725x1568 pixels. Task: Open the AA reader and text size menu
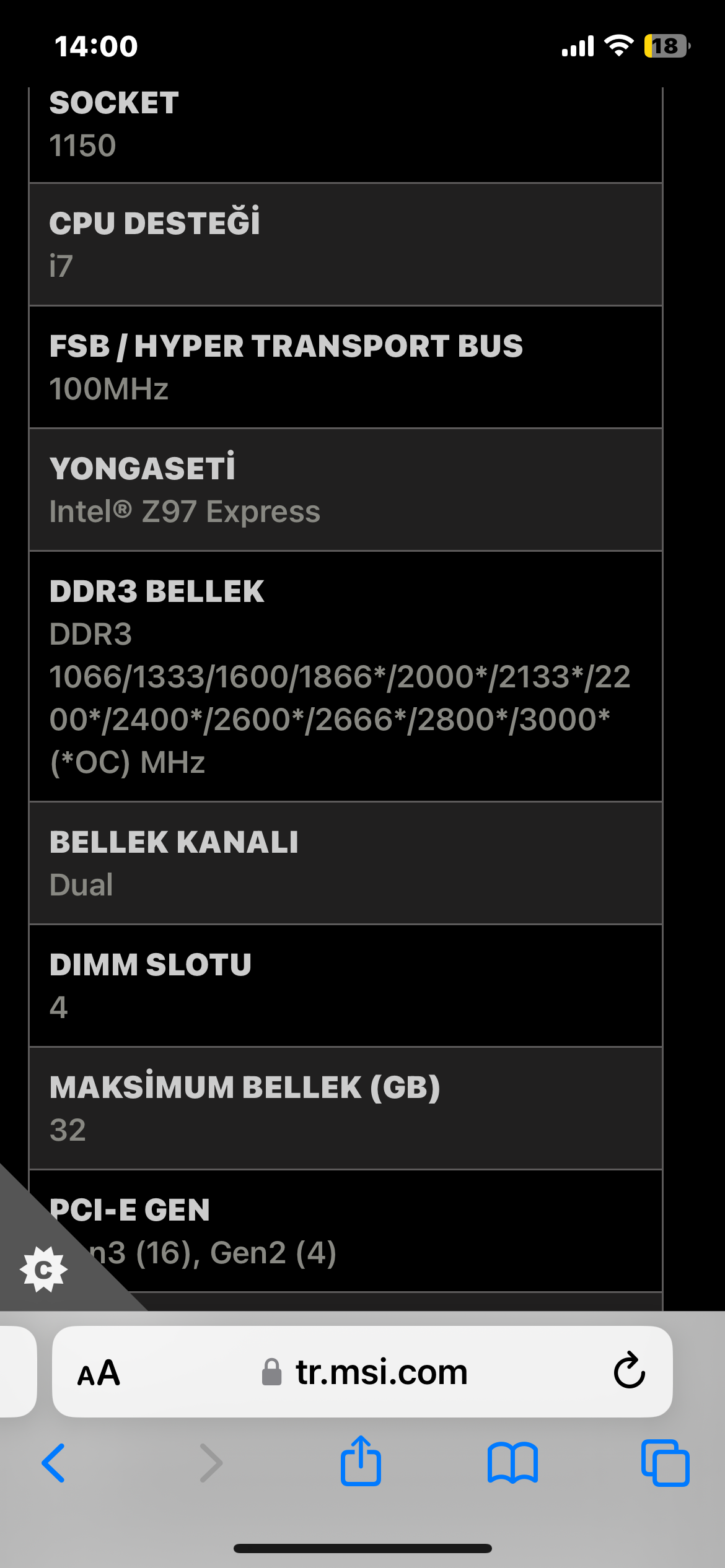pyautogui.click(x=99, y=1372)
